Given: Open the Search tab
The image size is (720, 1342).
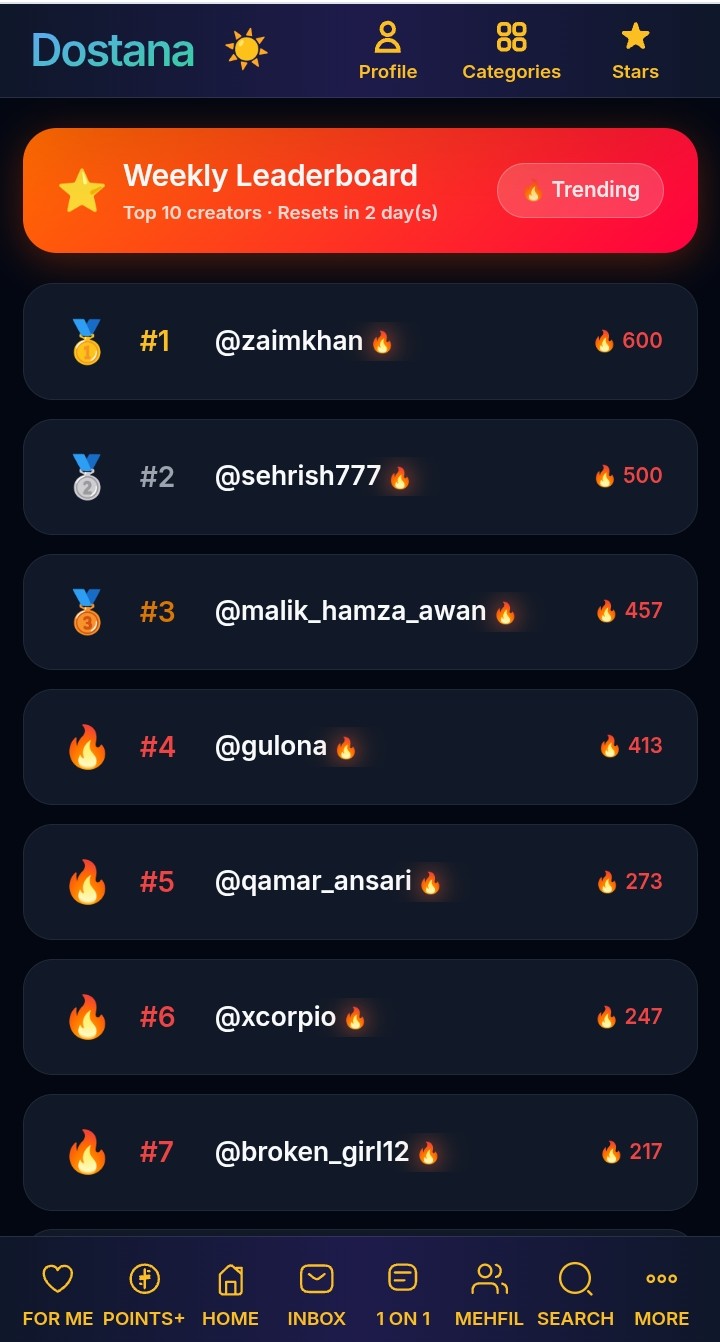Looking at the screenshot, I should (576, 1295).
